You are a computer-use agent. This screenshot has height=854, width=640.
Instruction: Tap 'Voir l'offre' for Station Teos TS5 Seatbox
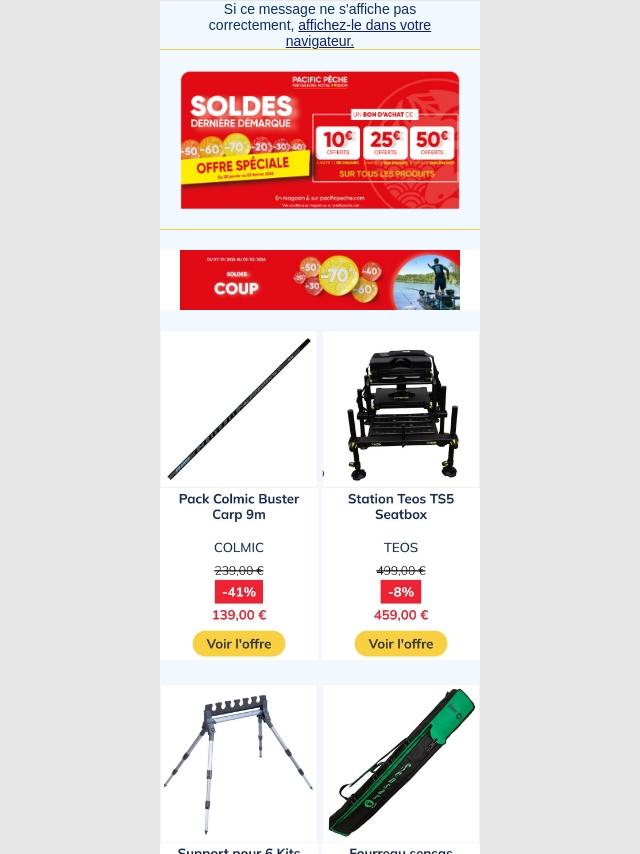pos(401,644)
